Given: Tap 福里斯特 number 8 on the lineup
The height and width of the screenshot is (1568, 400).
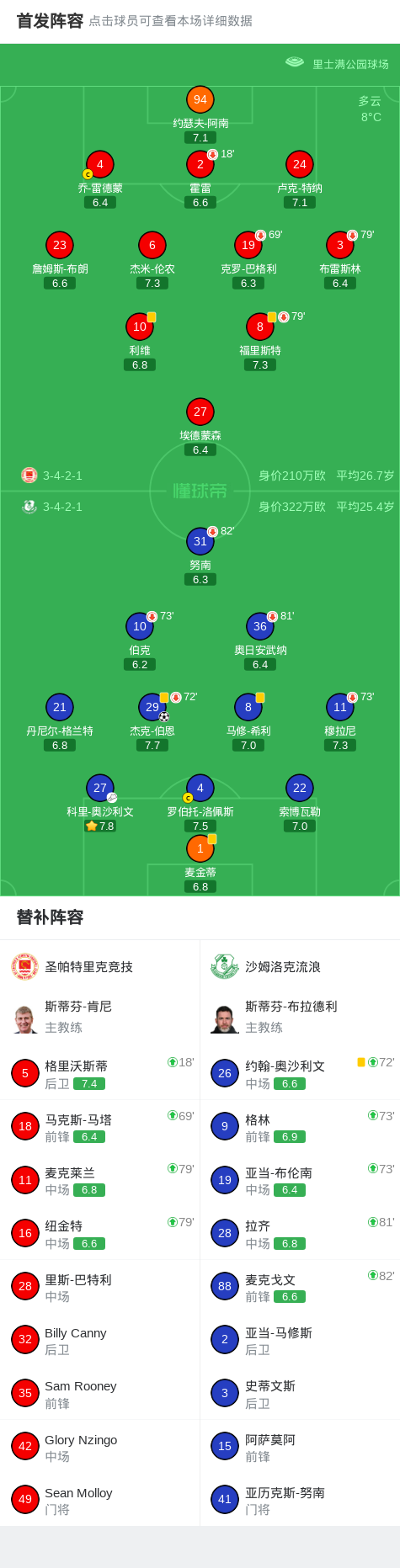Looking at the screenshot, I should click(x=260, y=342).
